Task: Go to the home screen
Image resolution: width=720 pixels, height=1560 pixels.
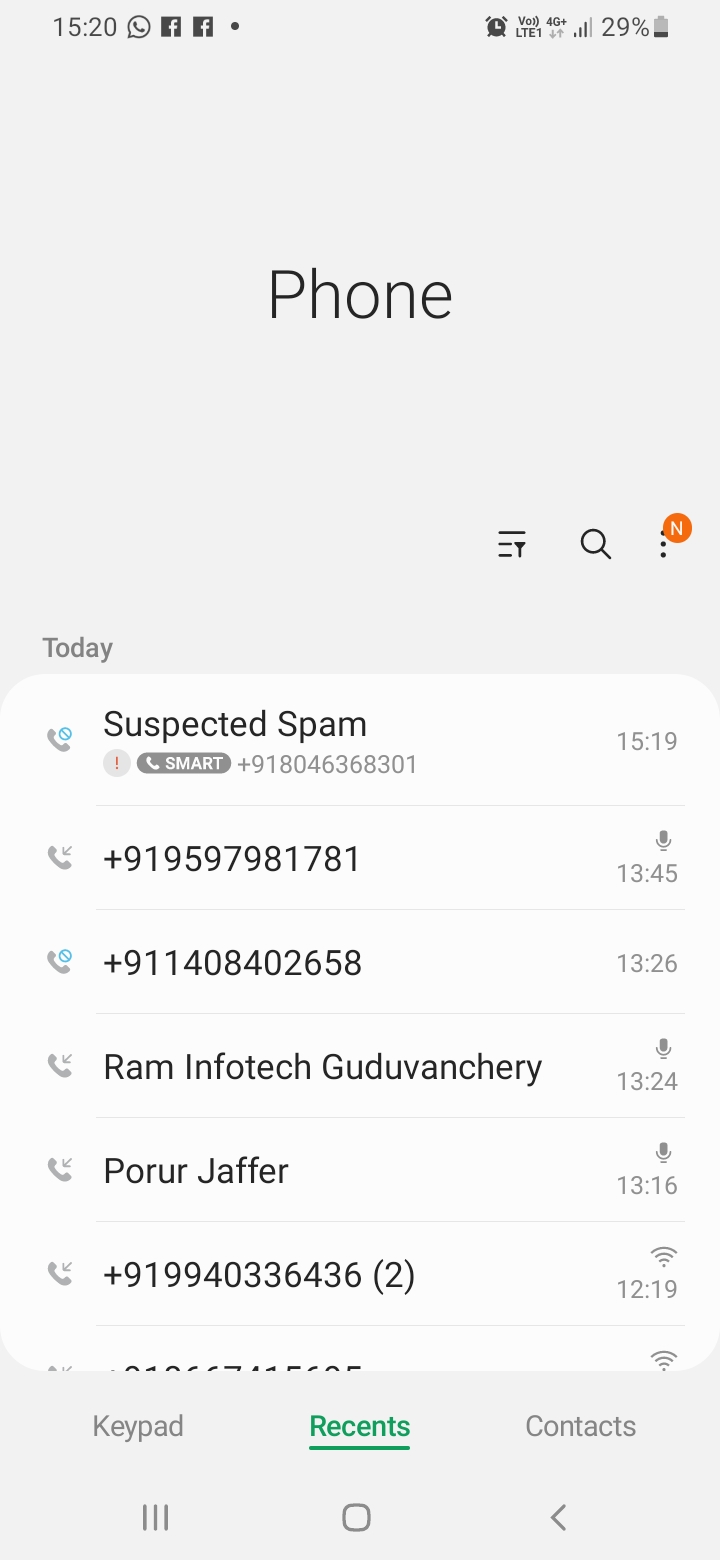Action: (356, 1517)
